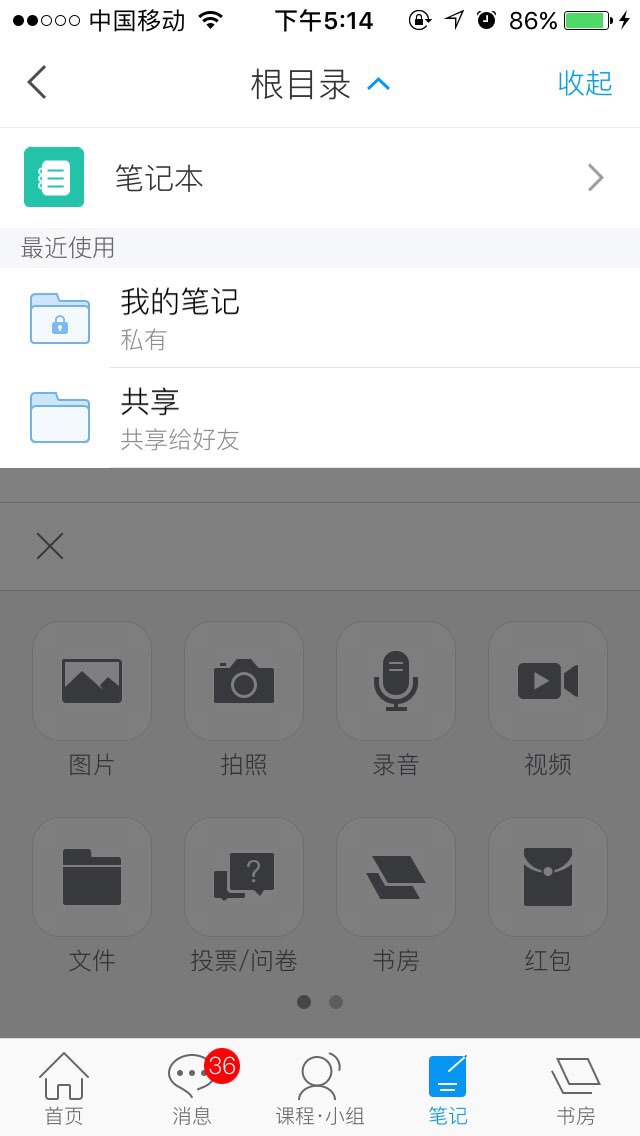The width and height of the screenshot is (640, 1136).
Task: Tap the 收起 button
Action: click(x=585, y=83)
